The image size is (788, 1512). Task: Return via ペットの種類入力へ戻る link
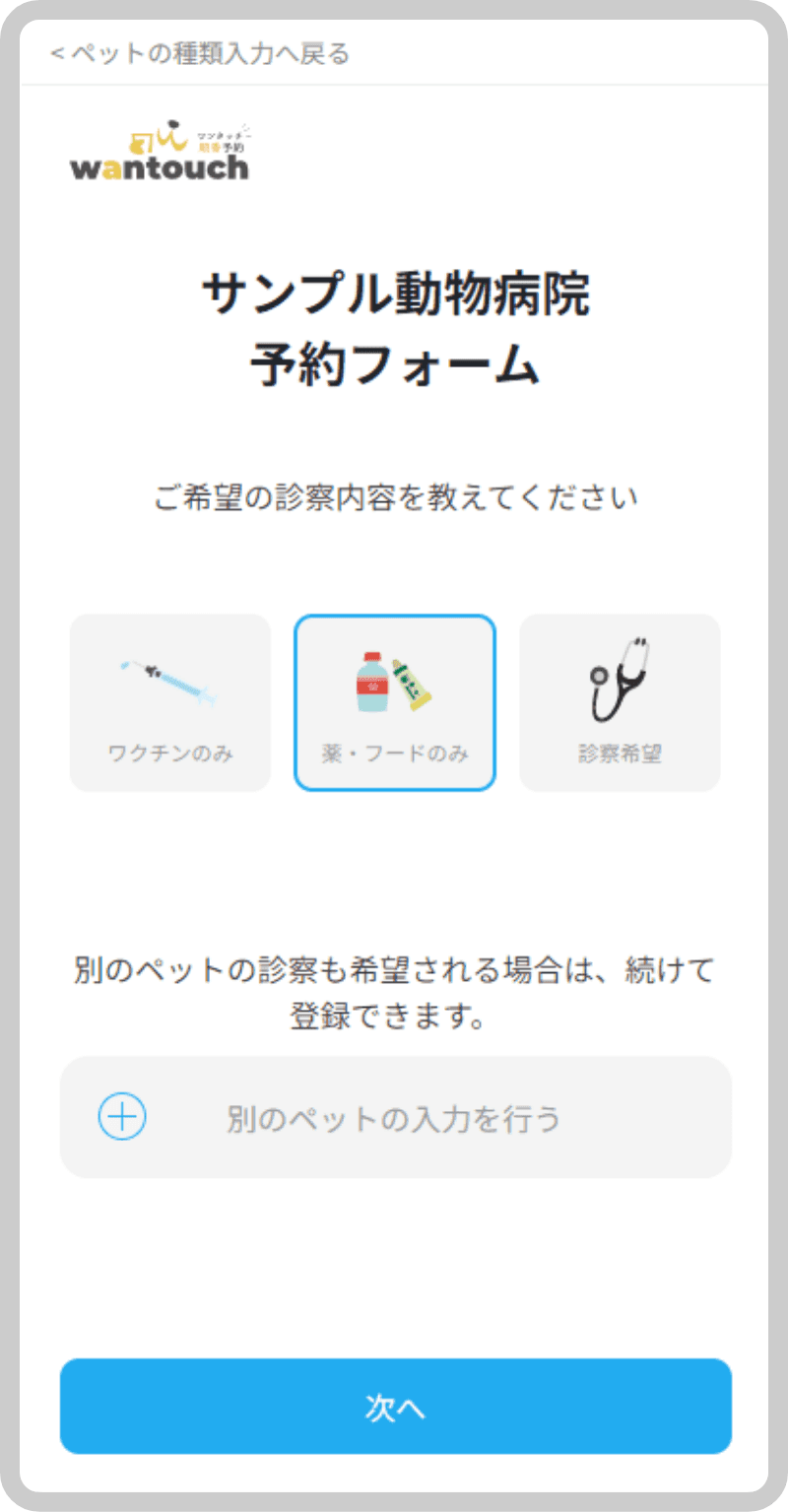(x=197, y=55)
